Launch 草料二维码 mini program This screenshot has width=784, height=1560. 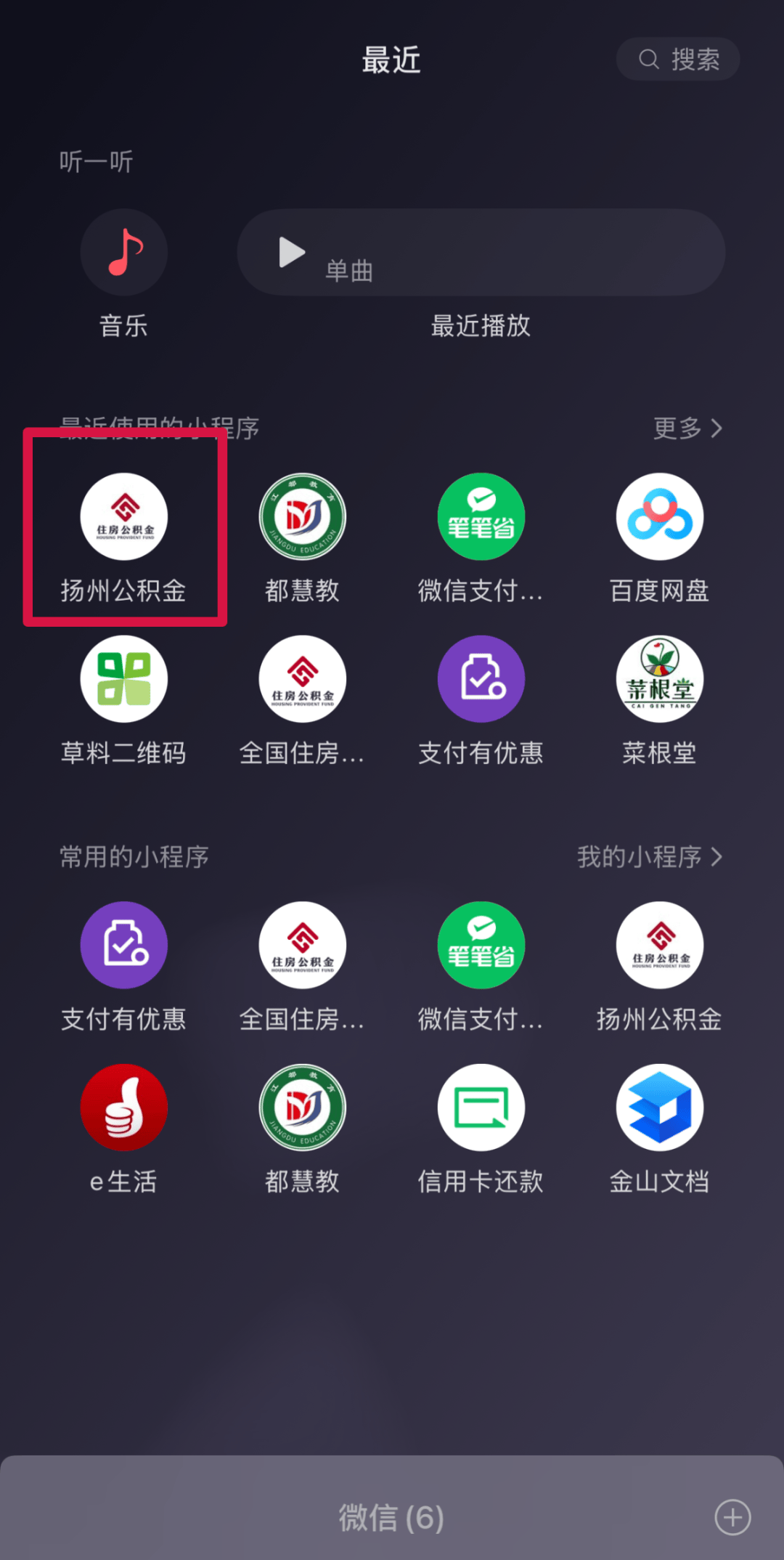point(123,679)
